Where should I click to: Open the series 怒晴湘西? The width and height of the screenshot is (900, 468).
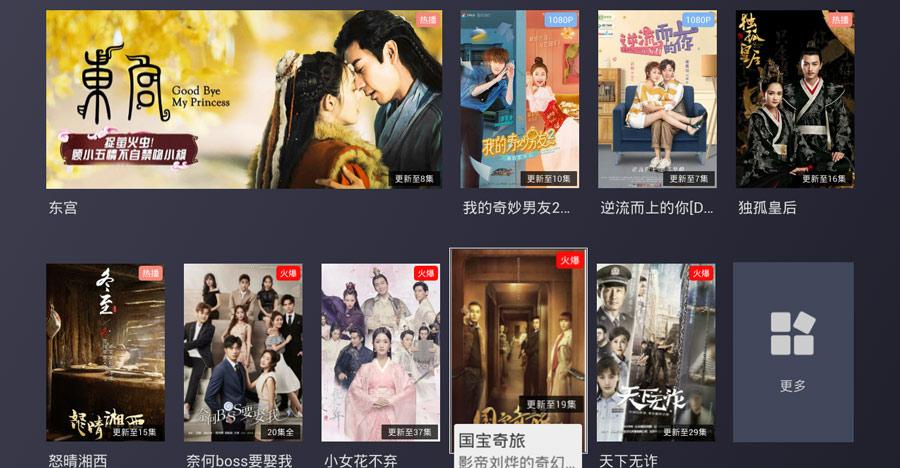pos(105,352)
